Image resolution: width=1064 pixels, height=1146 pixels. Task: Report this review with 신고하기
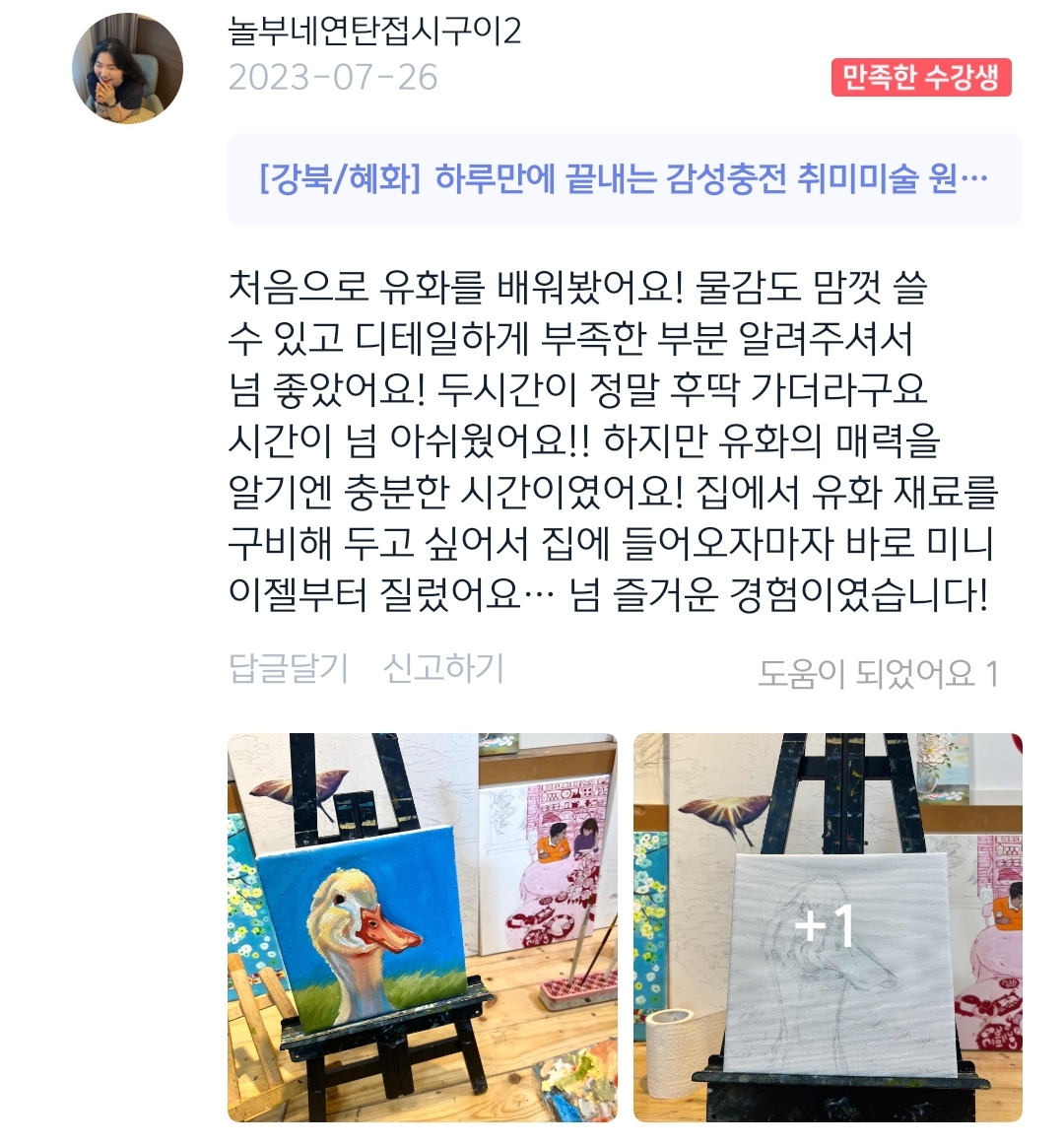(x=443, y=668)
